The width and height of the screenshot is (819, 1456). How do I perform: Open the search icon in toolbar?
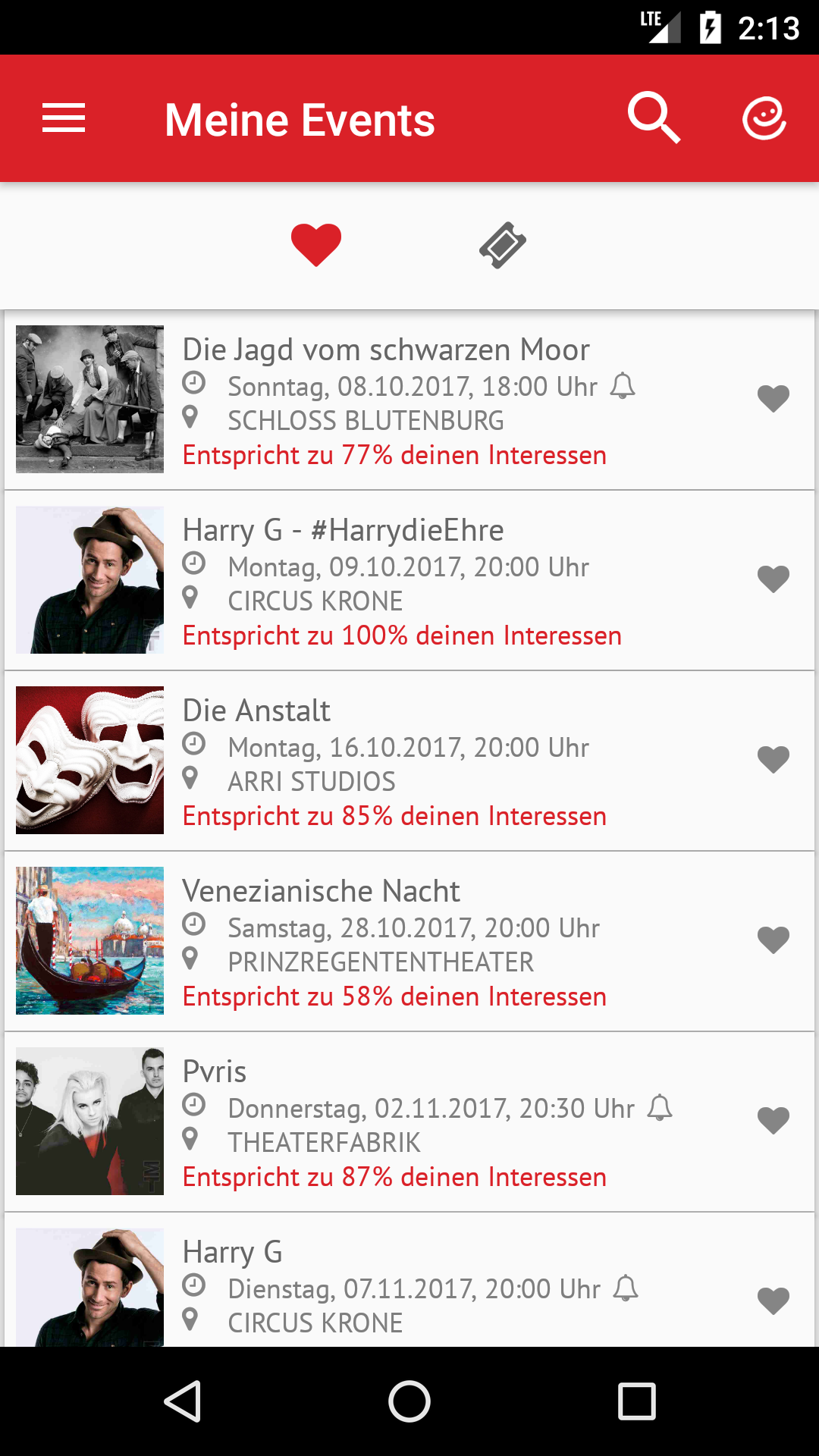[653, 118]
